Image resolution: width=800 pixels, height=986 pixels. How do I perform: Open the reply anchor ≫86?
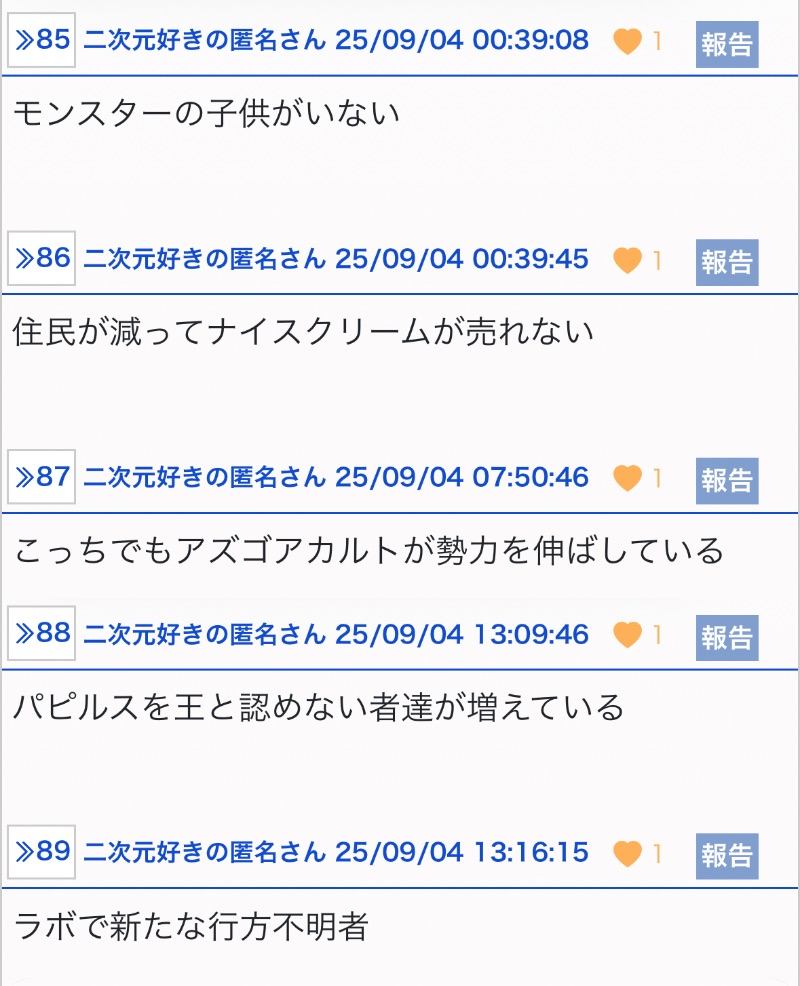(42, 259)
